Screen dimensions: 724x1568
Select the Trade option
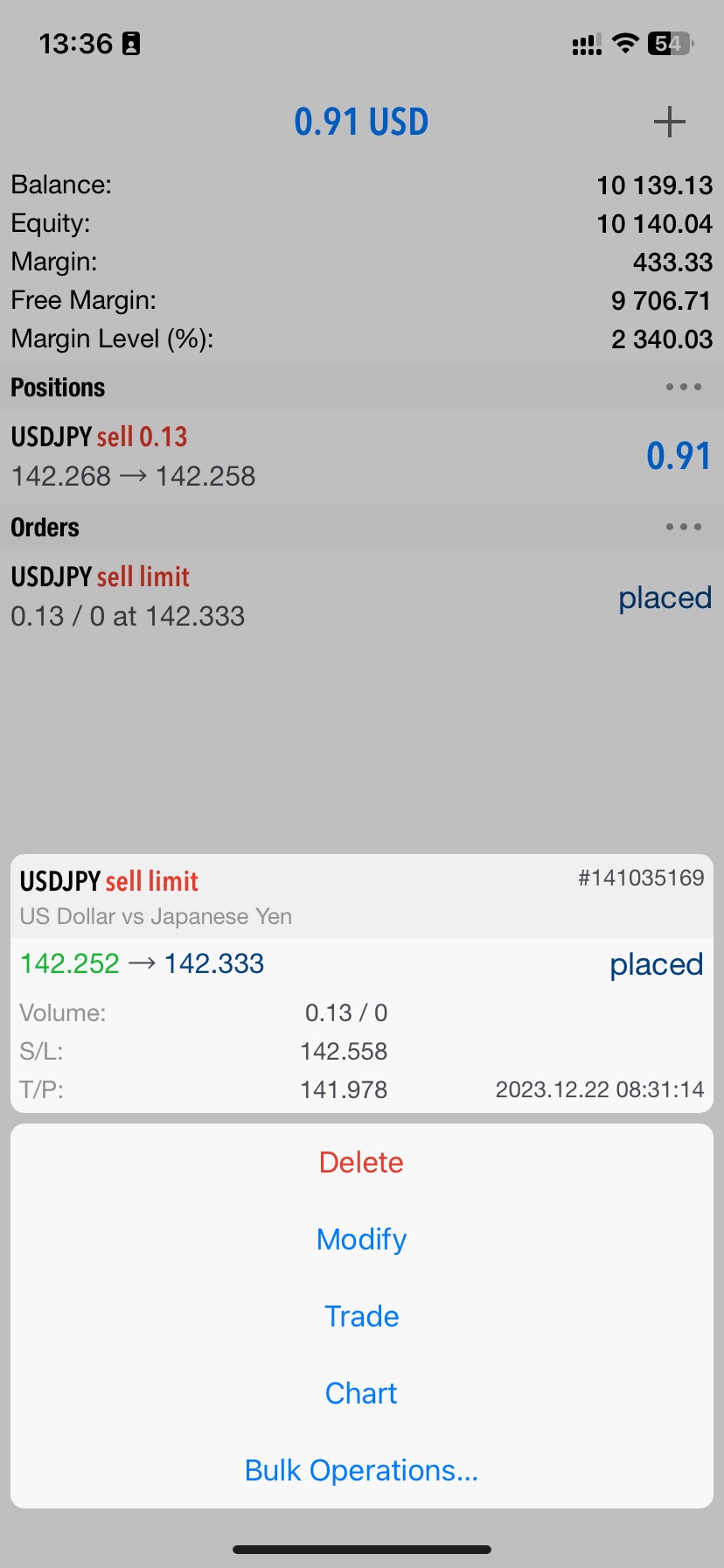click(x=361, y=1316)
